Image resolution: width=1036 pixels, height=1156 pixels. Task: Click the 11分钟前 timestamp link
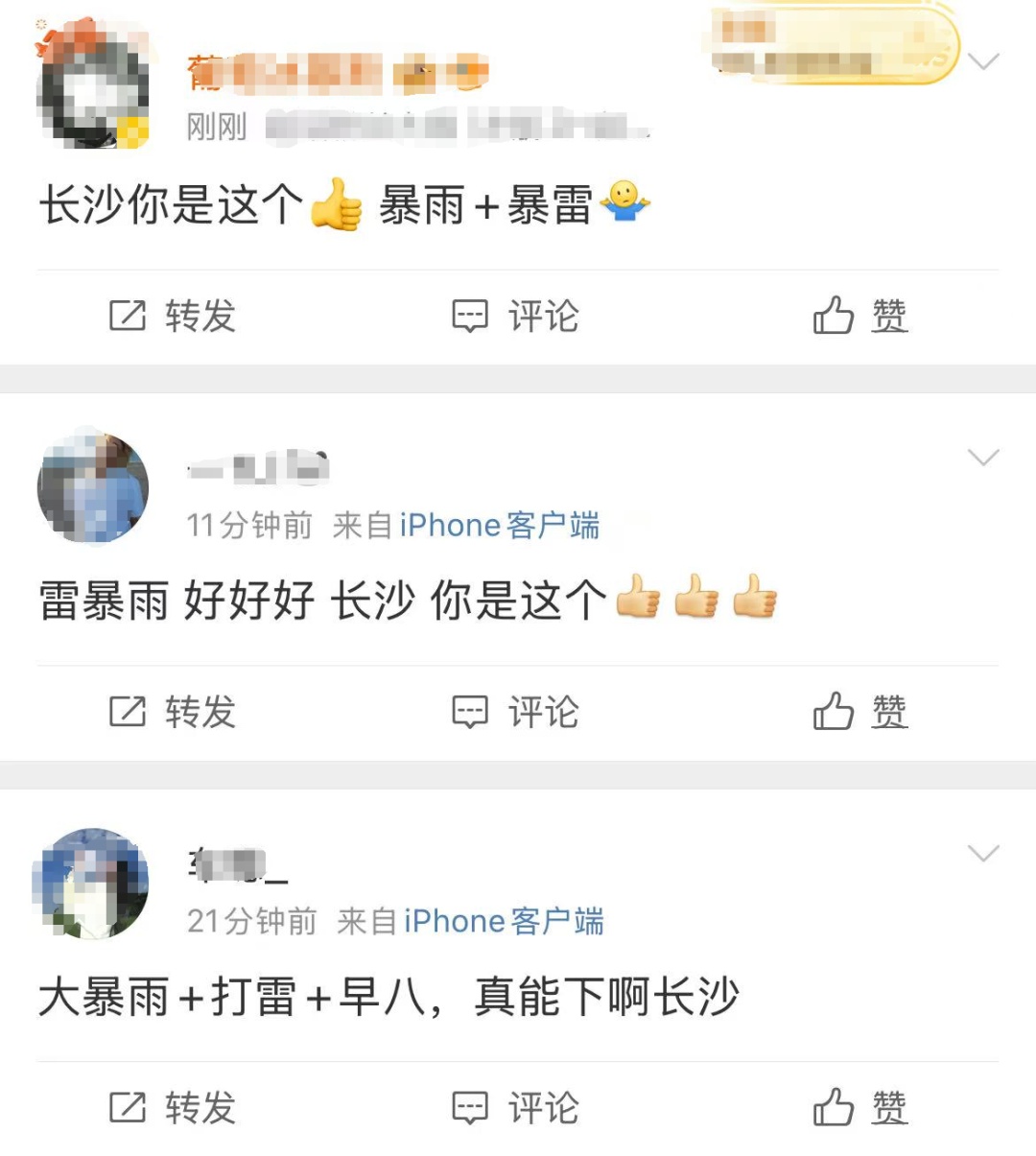click(249, 525)
